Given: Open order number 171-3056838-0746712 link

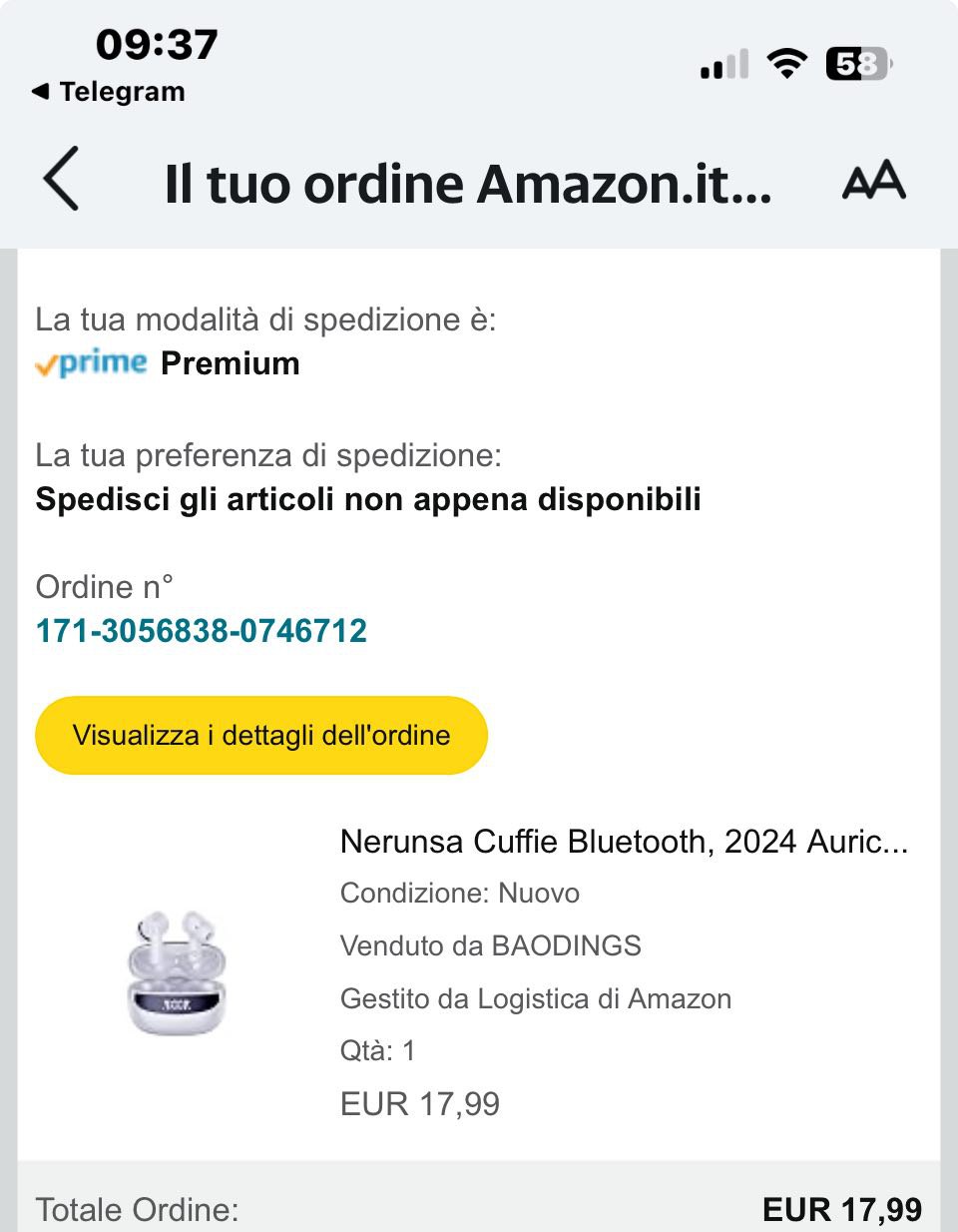Looking at the screenshot, I should click(202, 631).
